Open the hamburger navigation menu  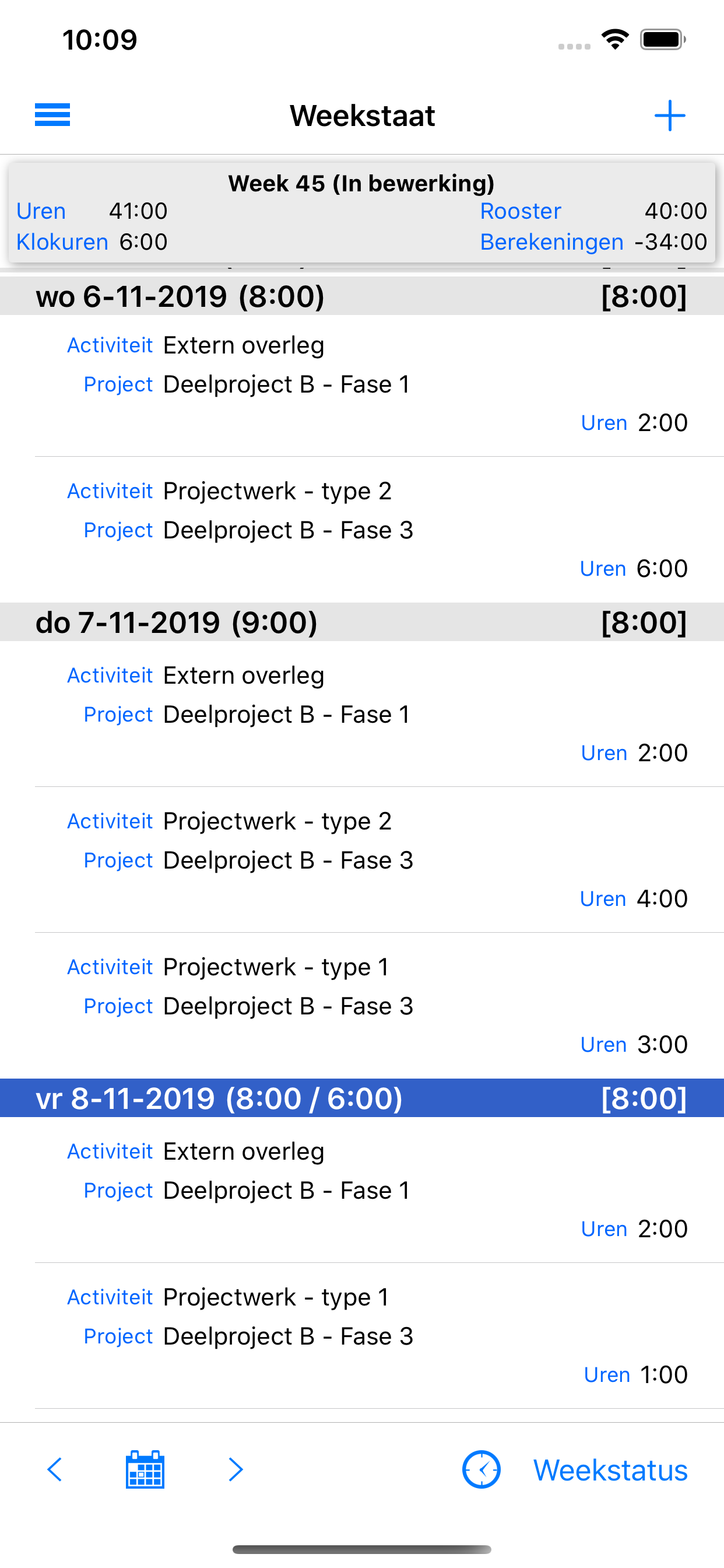52,115
